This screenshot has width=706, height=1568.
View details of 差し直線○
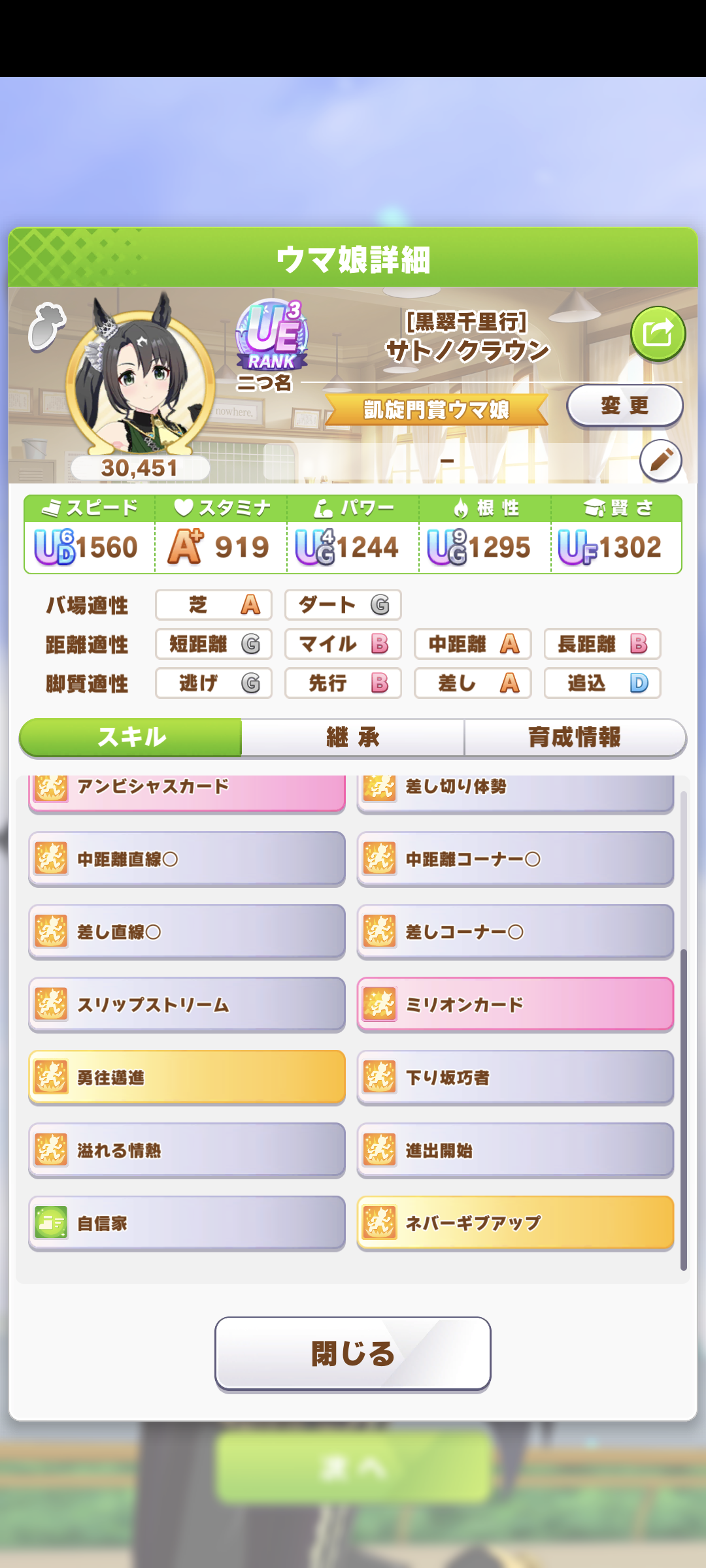coord(187,932)
